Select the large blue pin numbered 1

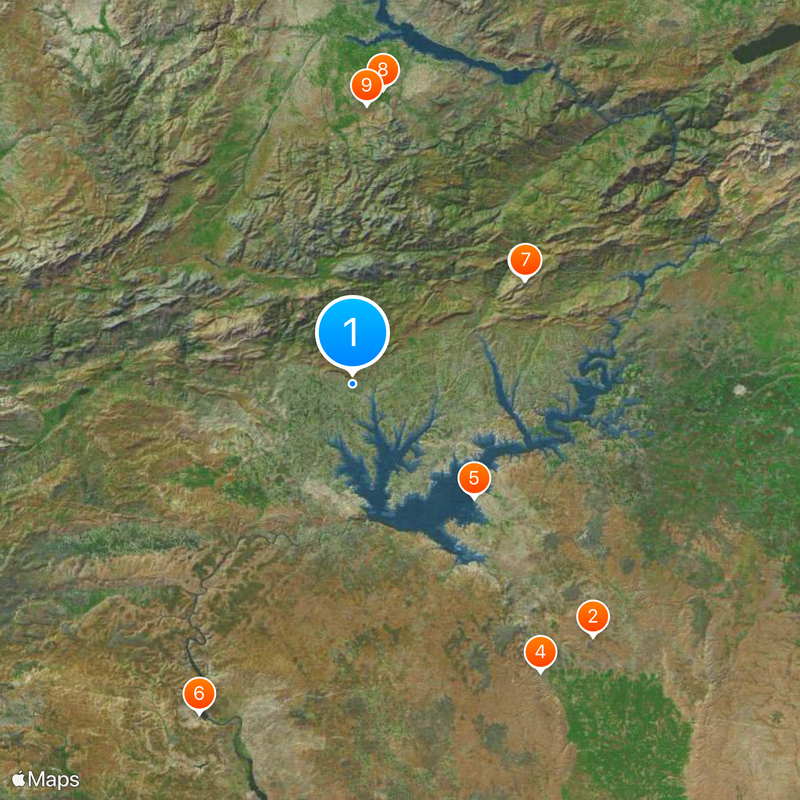click(x=352, y=332)
